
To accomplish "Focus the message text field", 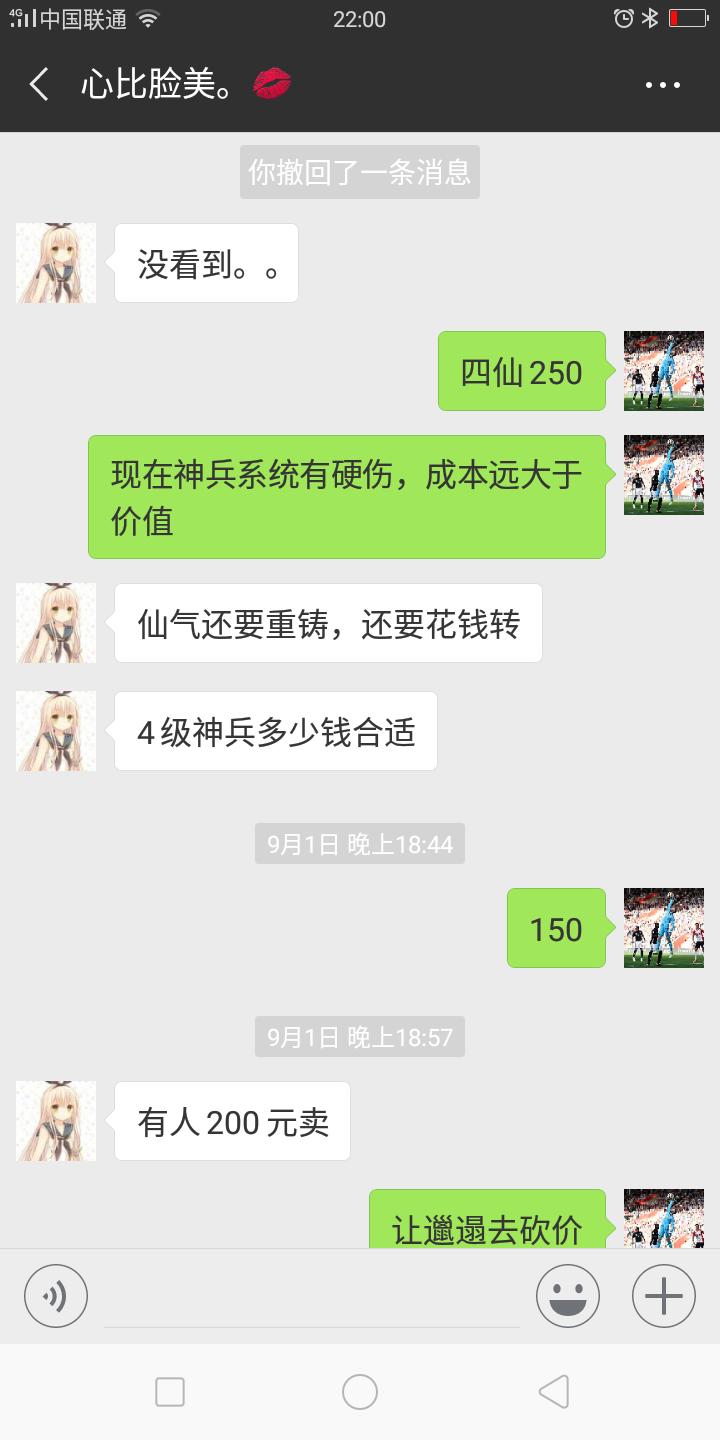I will coord(311,1296).
